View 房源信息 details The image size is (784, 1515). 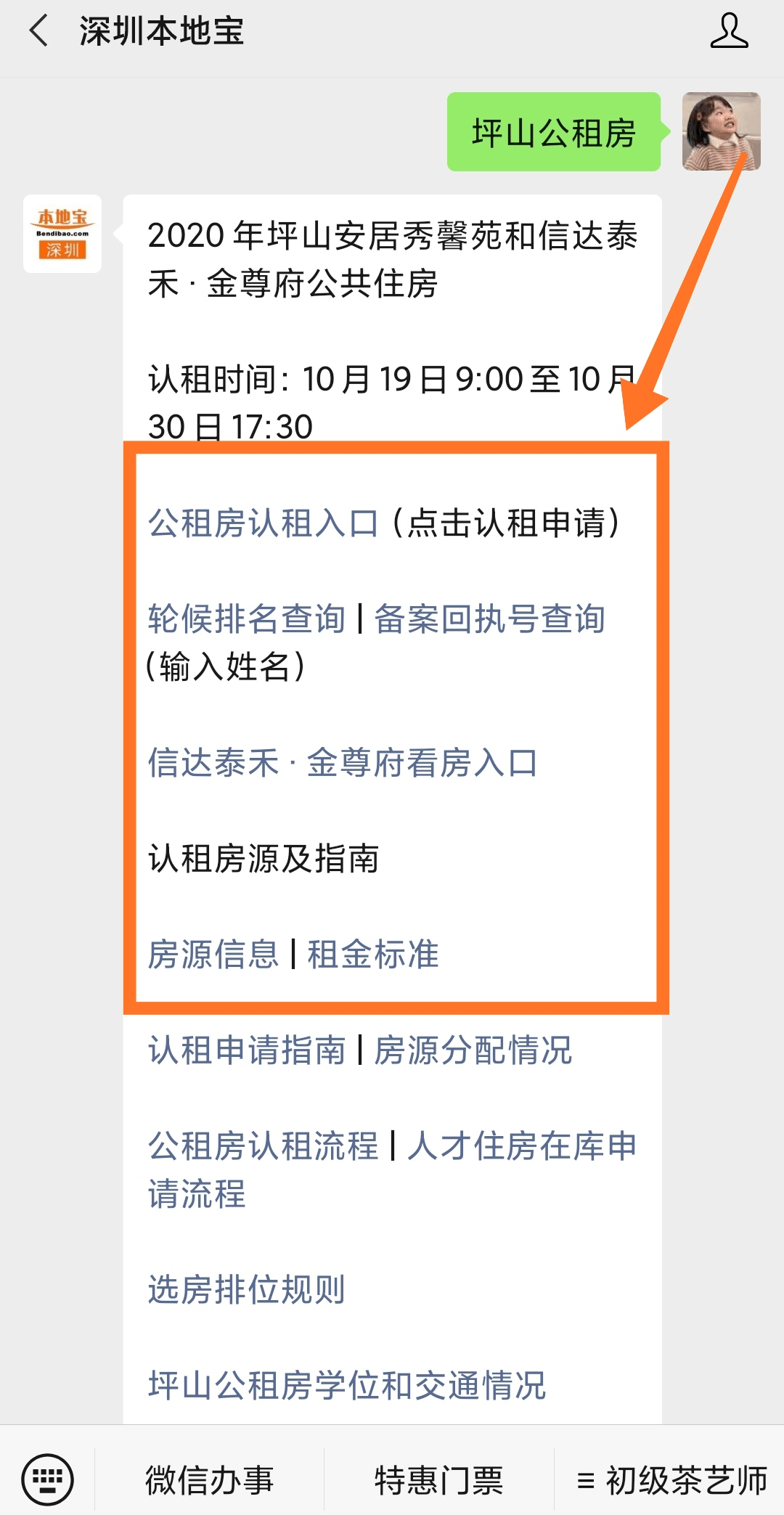(214, 955)
